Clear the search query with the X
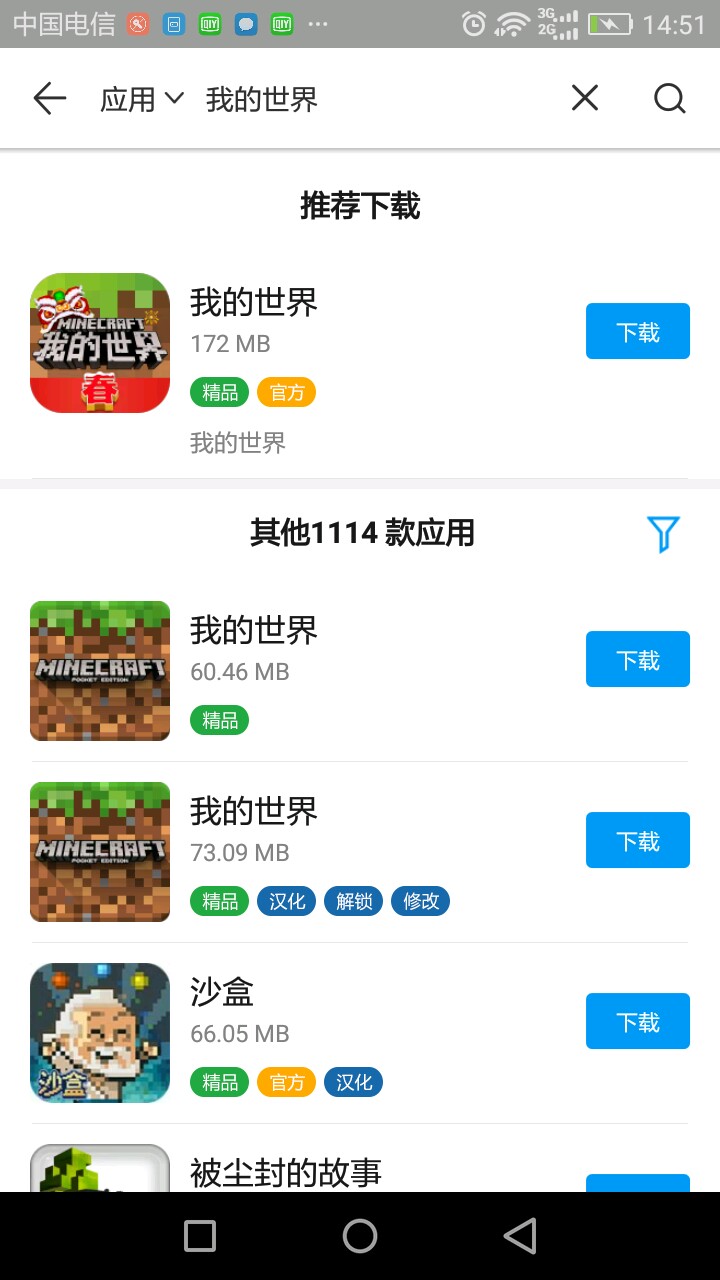This screenshot has height=1280, width=720. pyautogui.click(x=585, y=98)
